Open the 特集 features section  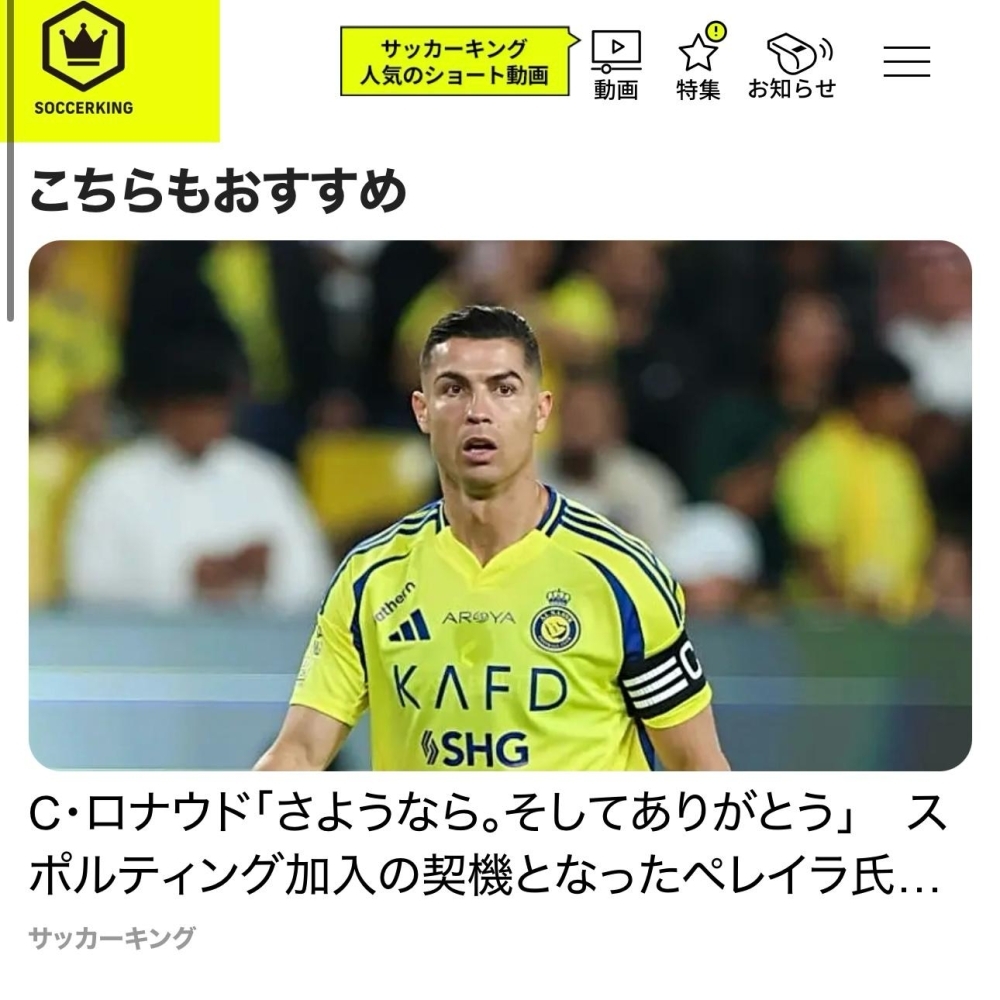click(698, 64)
